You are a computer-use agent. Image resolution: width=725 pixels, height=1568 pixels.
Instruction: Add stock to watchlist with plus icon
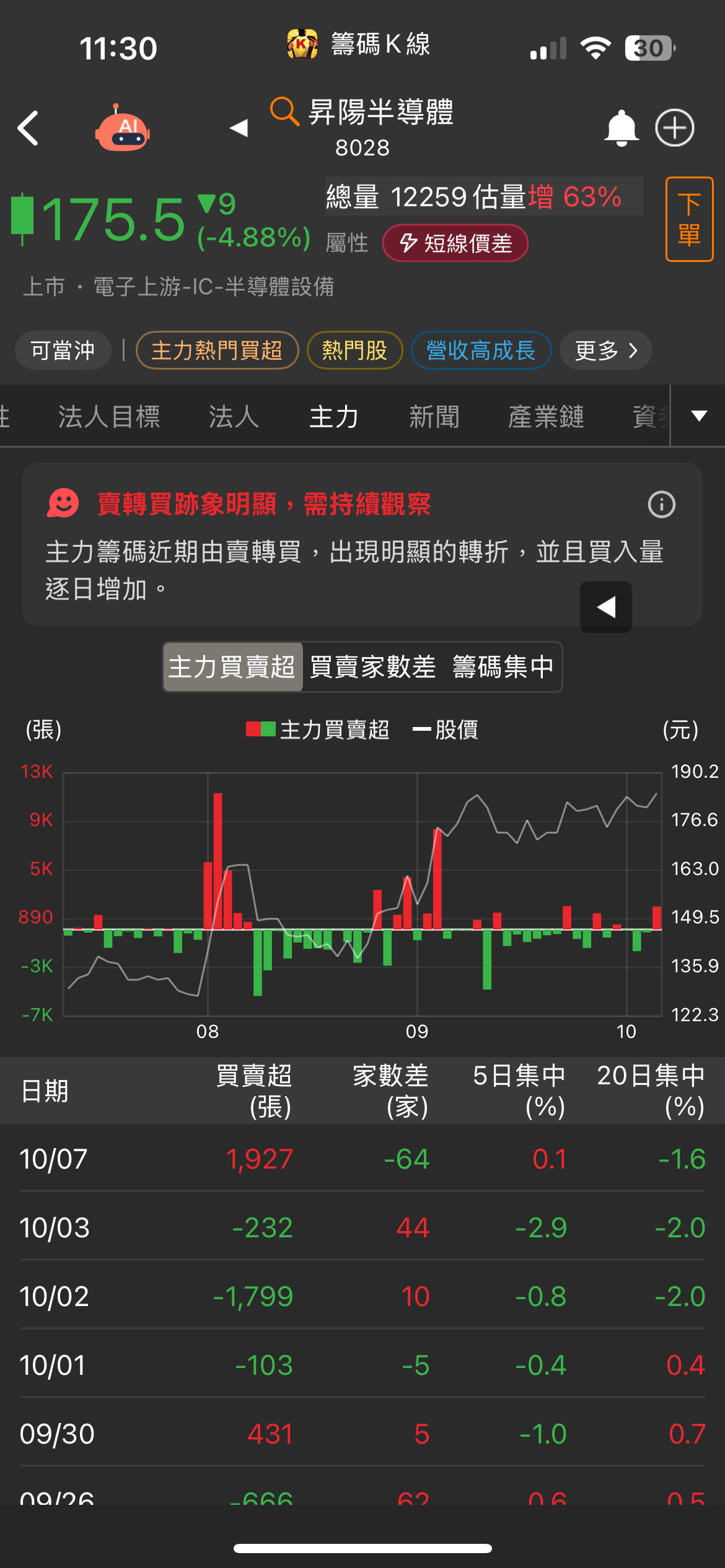pos(675,128)
